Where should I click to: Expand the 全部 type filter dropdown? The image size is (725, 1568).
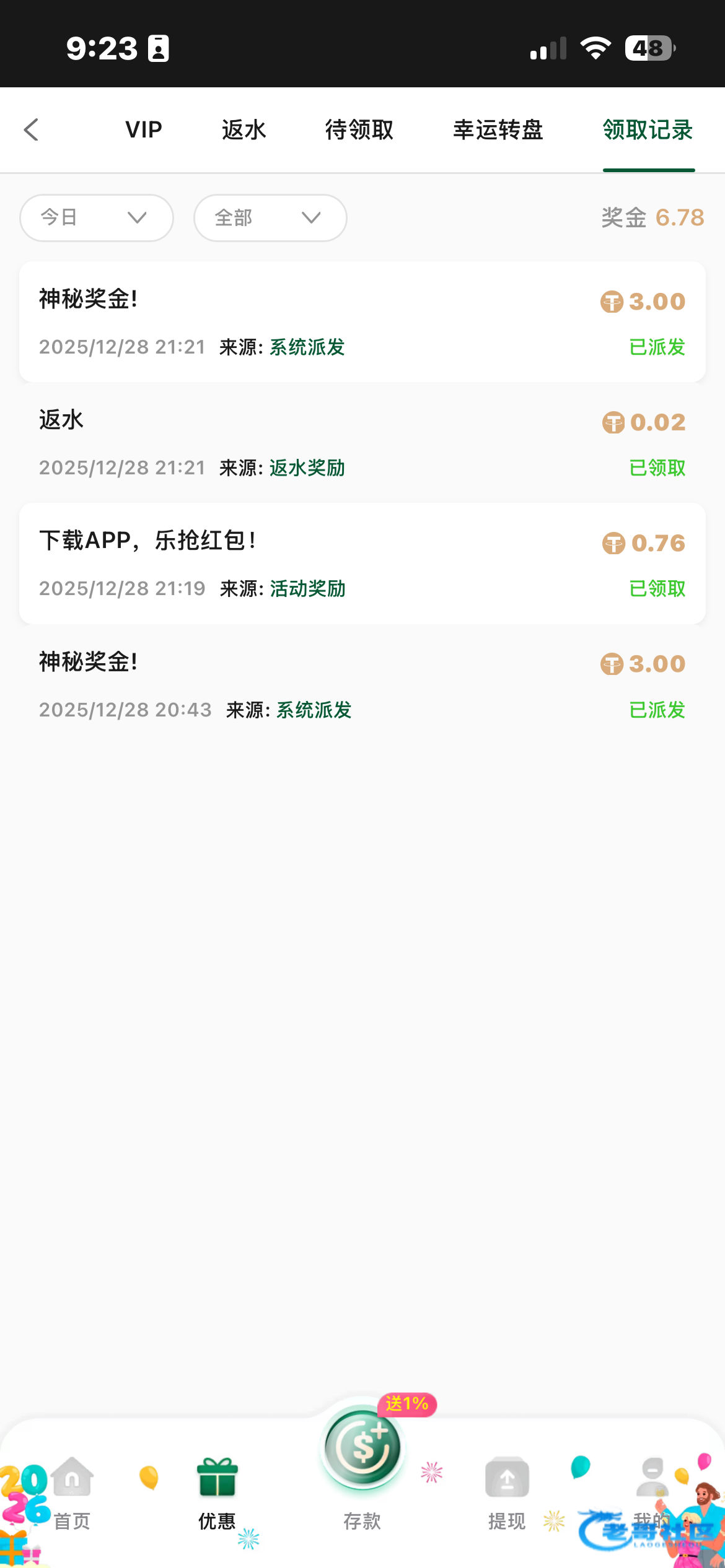[x=270, y=218]
